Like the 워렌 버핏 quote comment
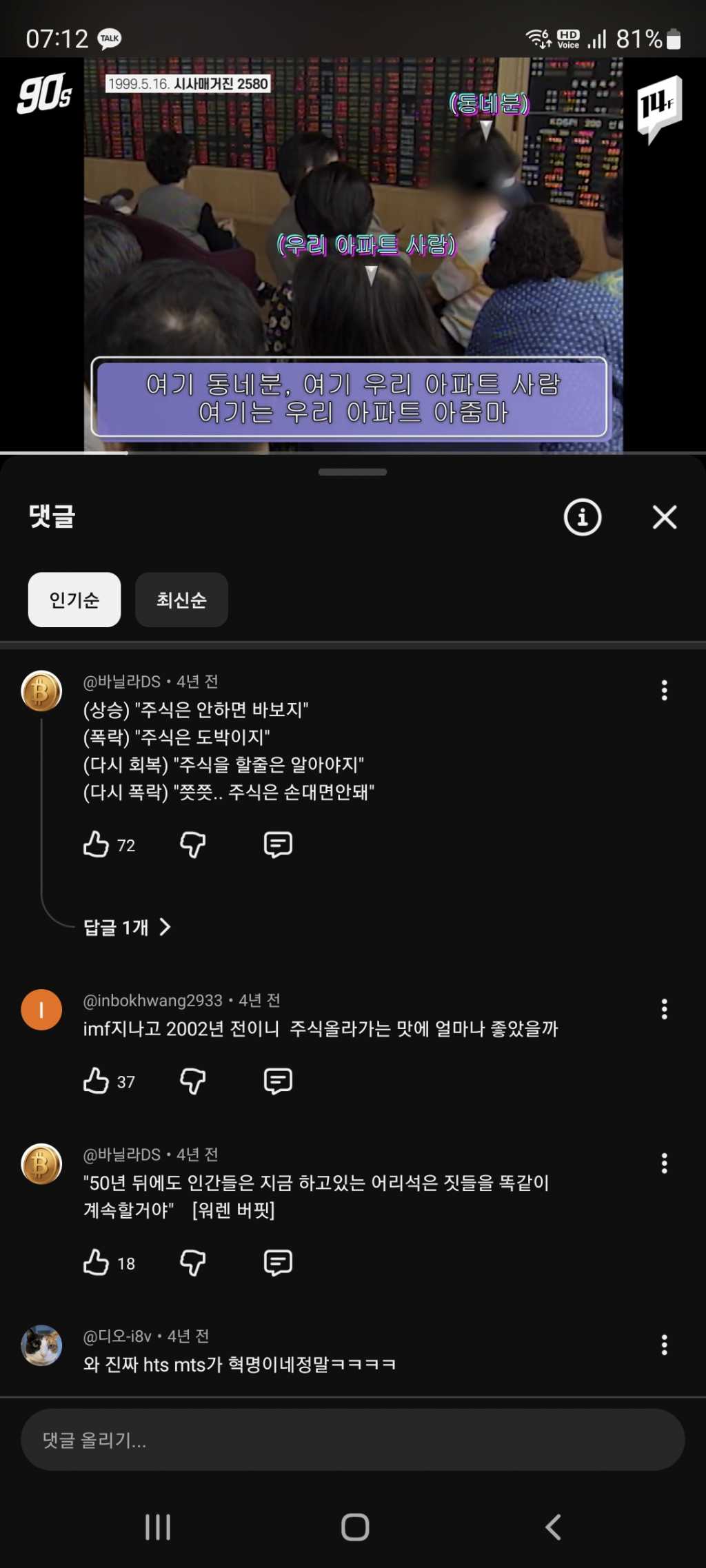The height and width of the screenshot is (1568, 706). (97, 1263)
